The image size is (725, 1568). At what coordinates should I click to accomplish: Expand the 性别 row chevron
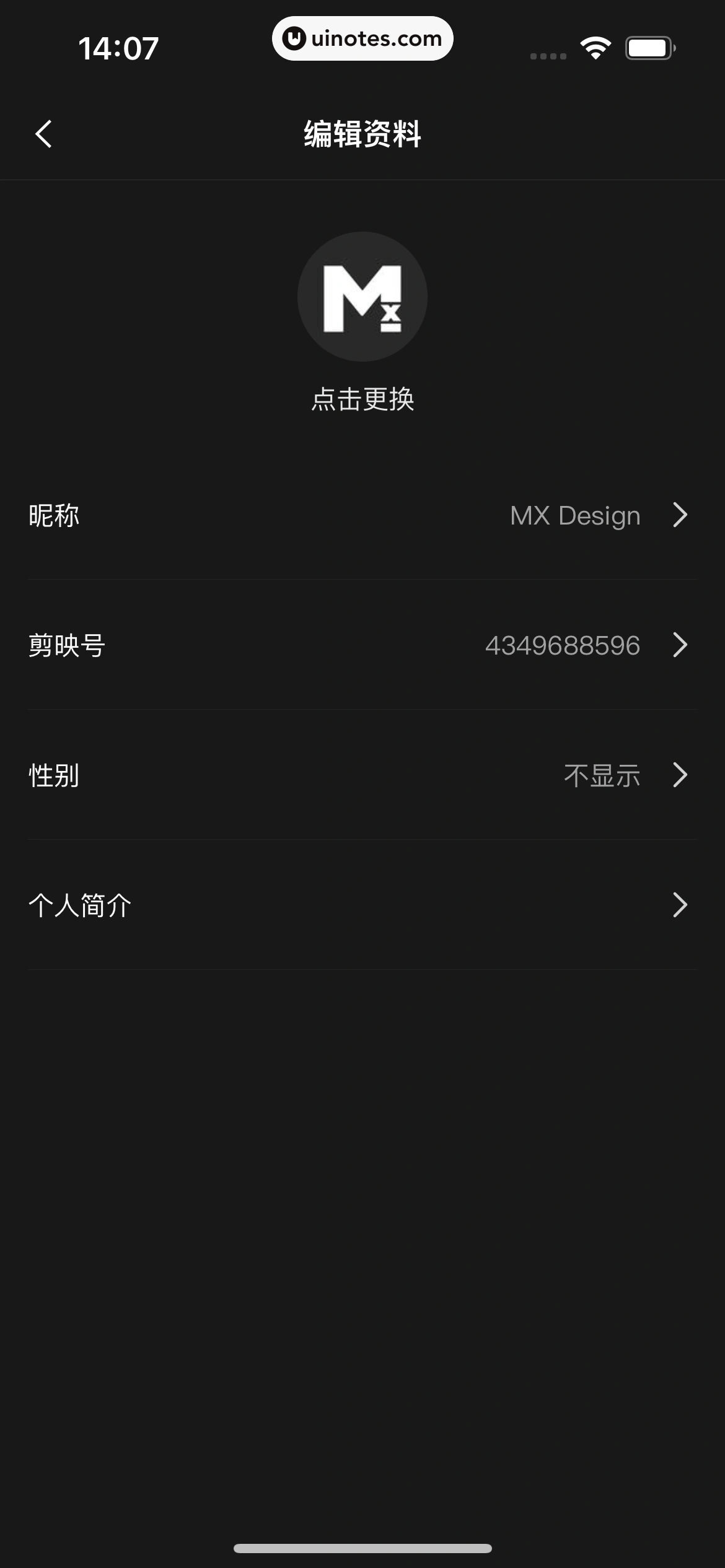(x=680, y=775)
